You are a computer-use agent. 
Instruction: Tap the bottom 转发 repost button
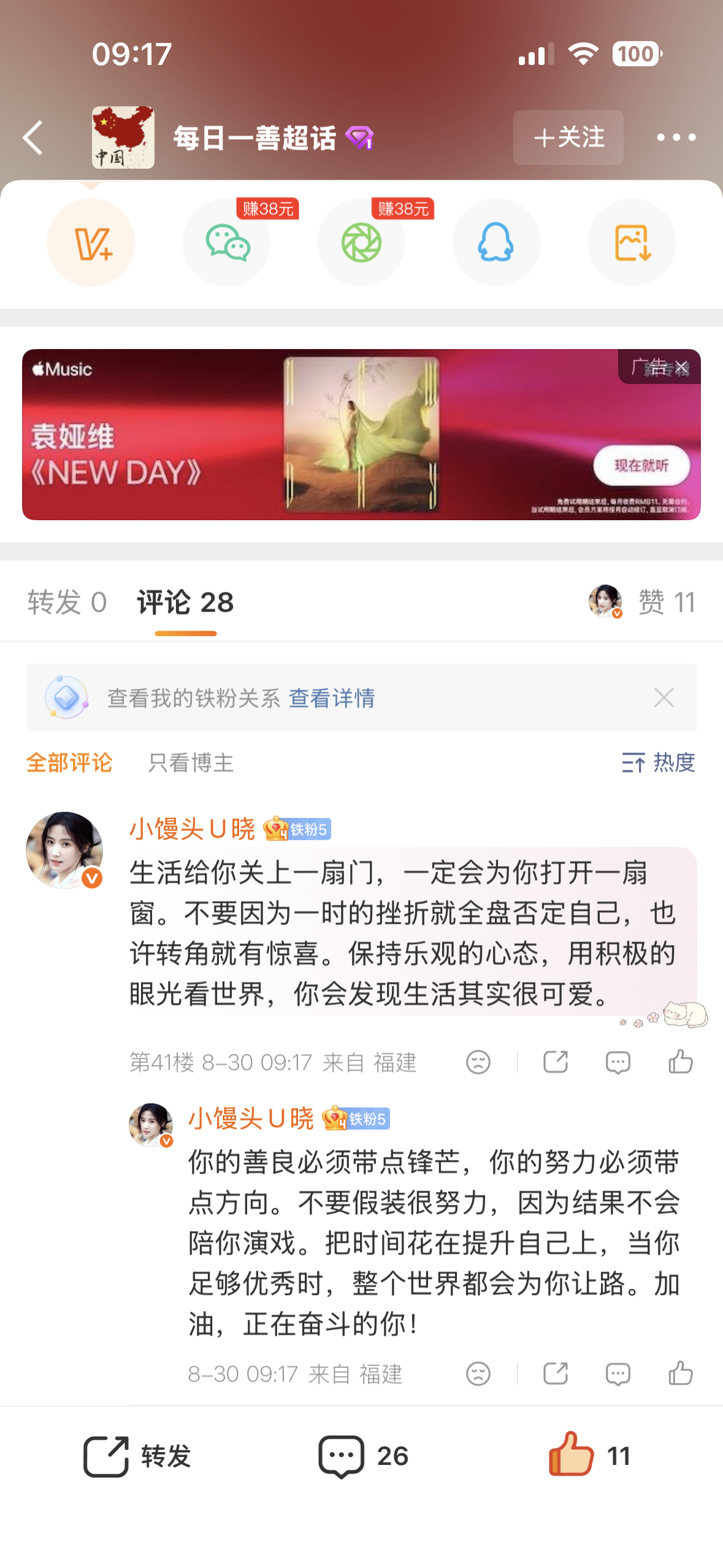(137, 1455)
